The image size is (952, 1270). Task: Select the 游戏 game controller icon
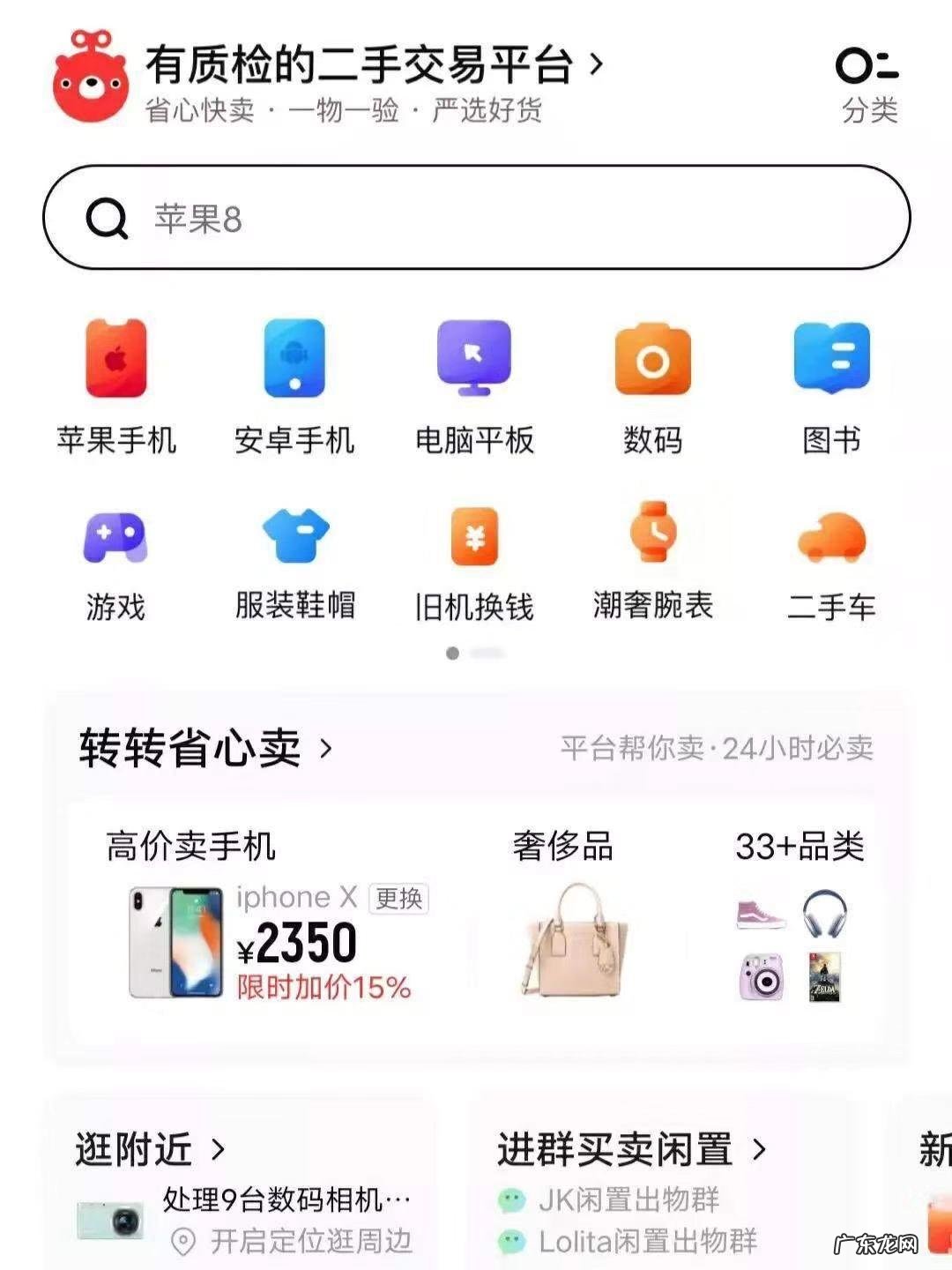coord(116,536)
